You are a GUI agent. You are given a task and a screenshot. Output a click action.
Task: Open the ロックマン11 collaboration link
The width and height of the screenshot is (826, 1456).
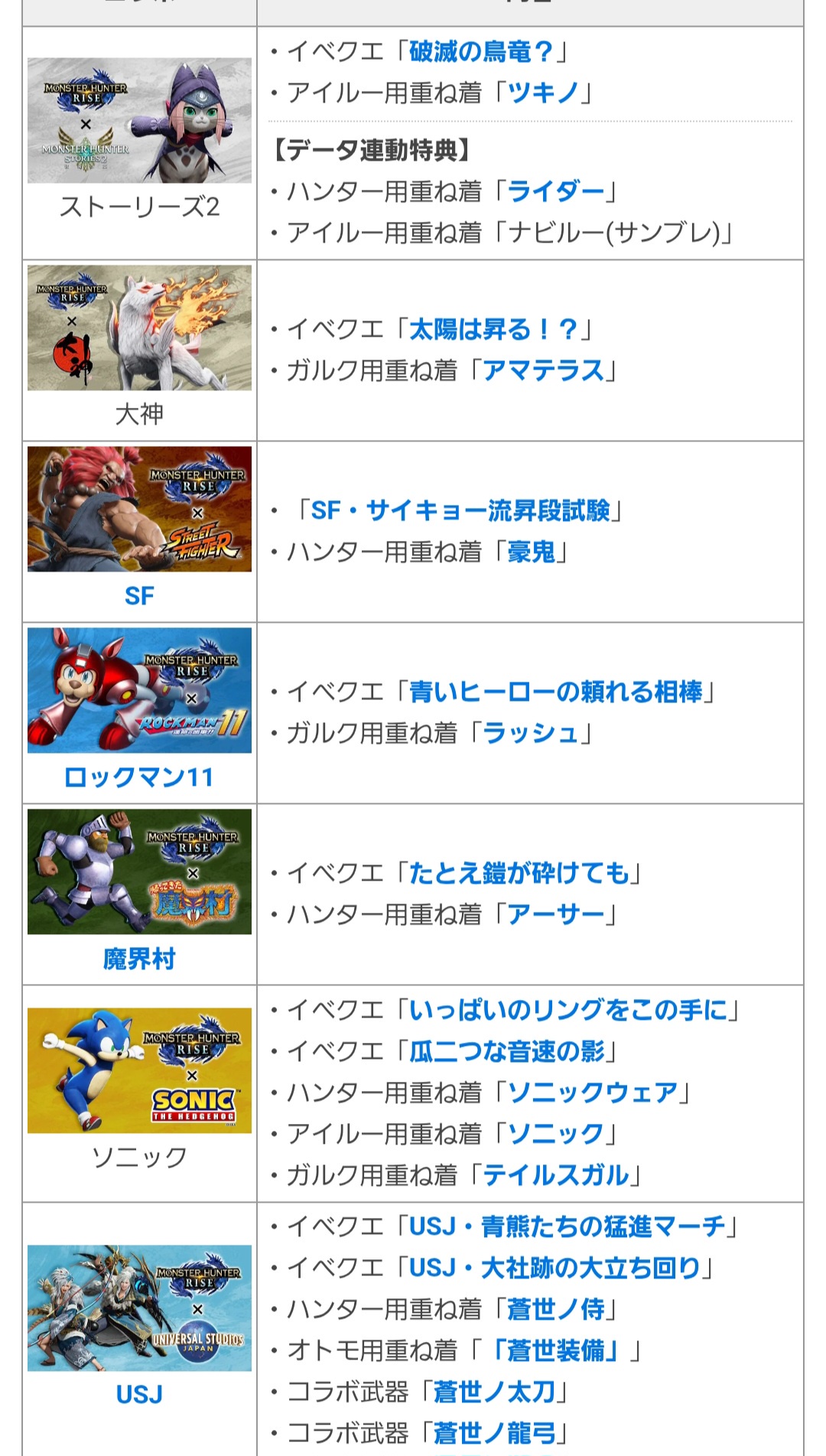[x=139, y=777]
